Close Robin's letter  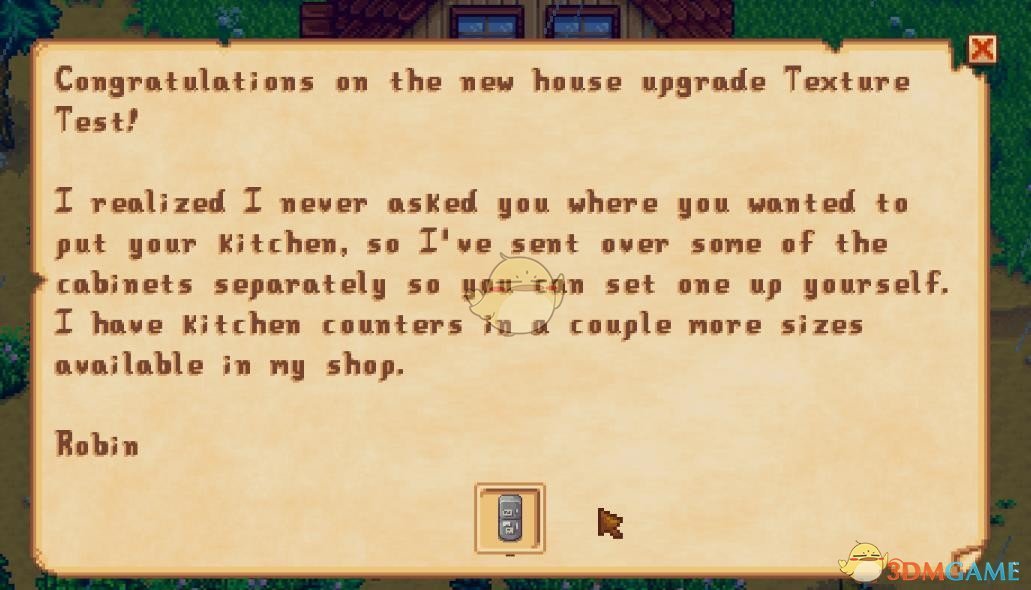pyautogui.click(x=982, y=48)
